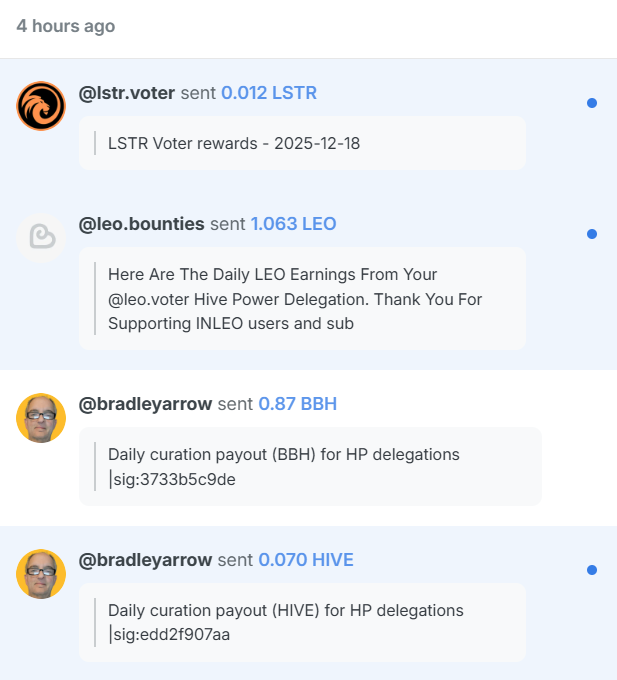The width and height of the screenshot is (617, 680).
Task: Tap @bradleyarrow in the 0.070 HIVE notification
Action: pos(145,560)
